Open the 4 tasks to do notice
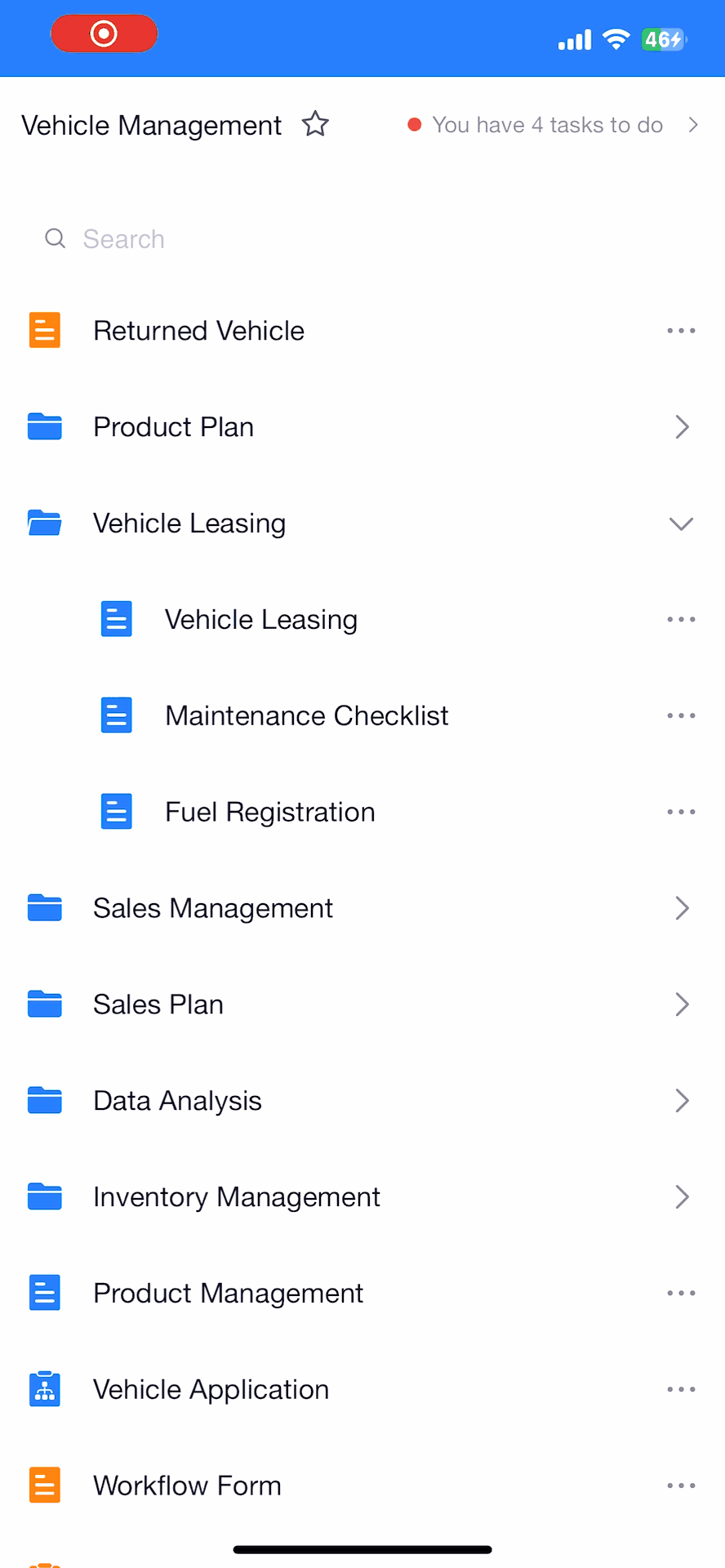The image size is (725, 1568). 553,125
